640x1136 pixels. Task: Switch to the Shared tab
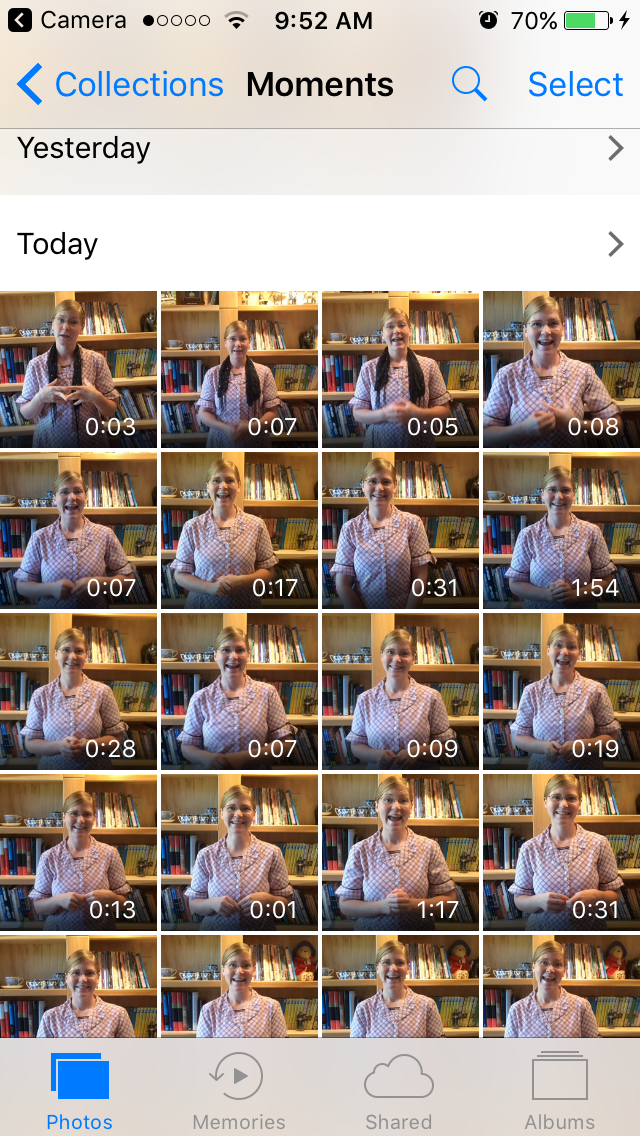coord(398,1090)
